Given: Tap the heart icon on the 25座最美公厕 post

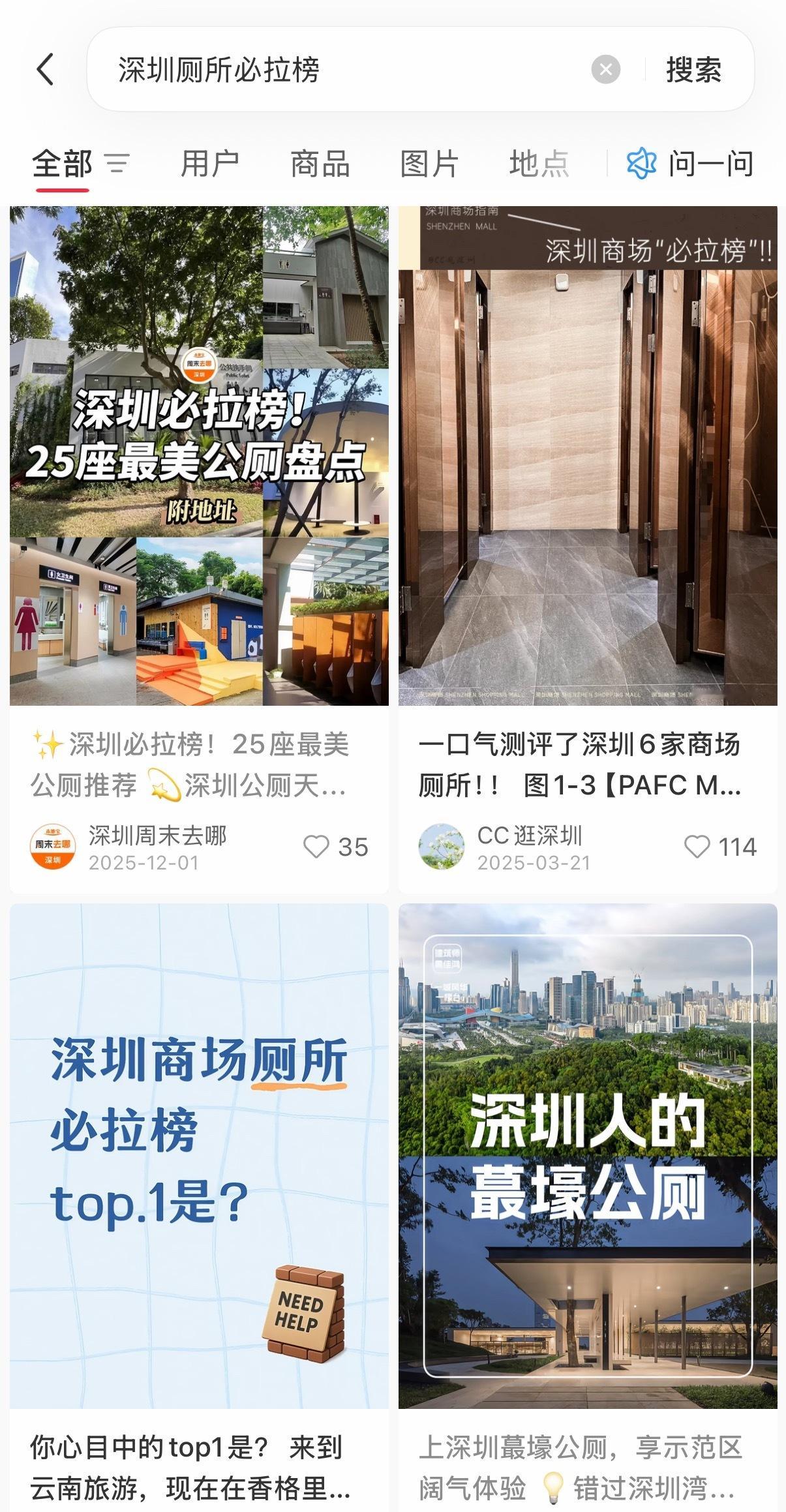Looking at the screenshot, I should 319,847.
